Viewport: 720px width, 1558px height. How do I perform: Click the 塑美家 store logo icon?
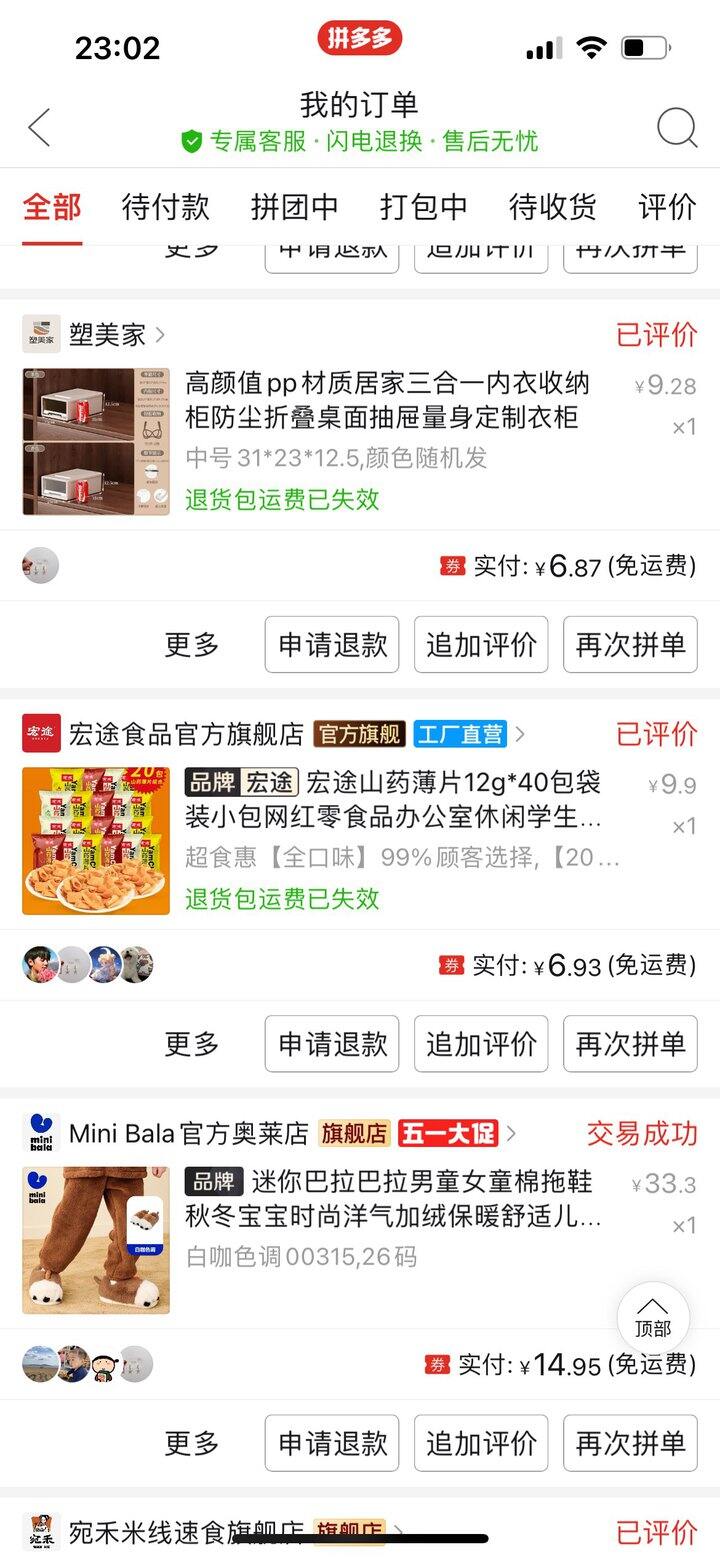coord(40,334)
